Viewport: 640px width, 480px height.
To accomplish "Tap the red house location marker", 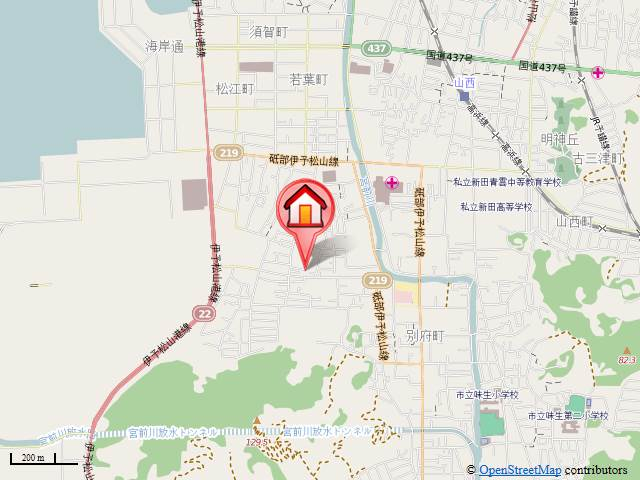I will point(305,213).
